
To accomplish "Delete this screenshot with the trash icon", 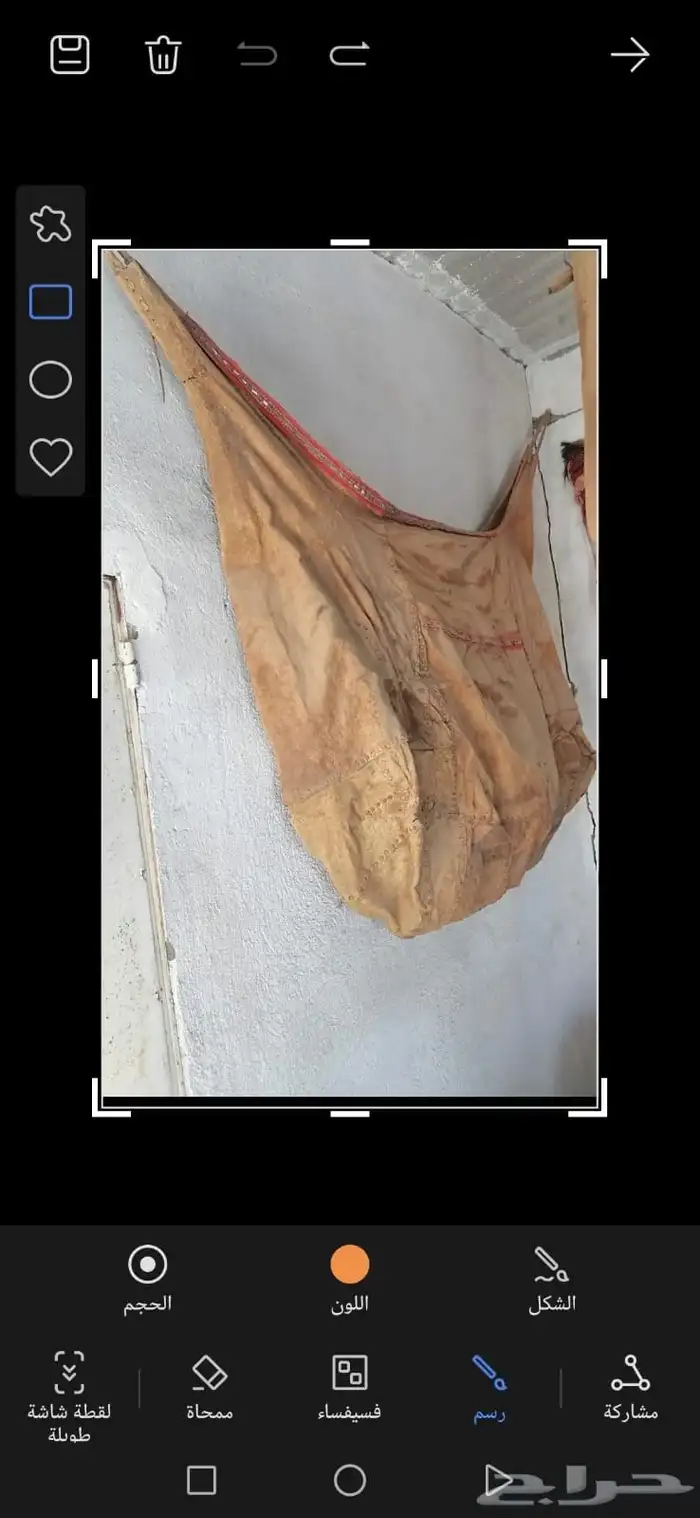I will 163,54.
